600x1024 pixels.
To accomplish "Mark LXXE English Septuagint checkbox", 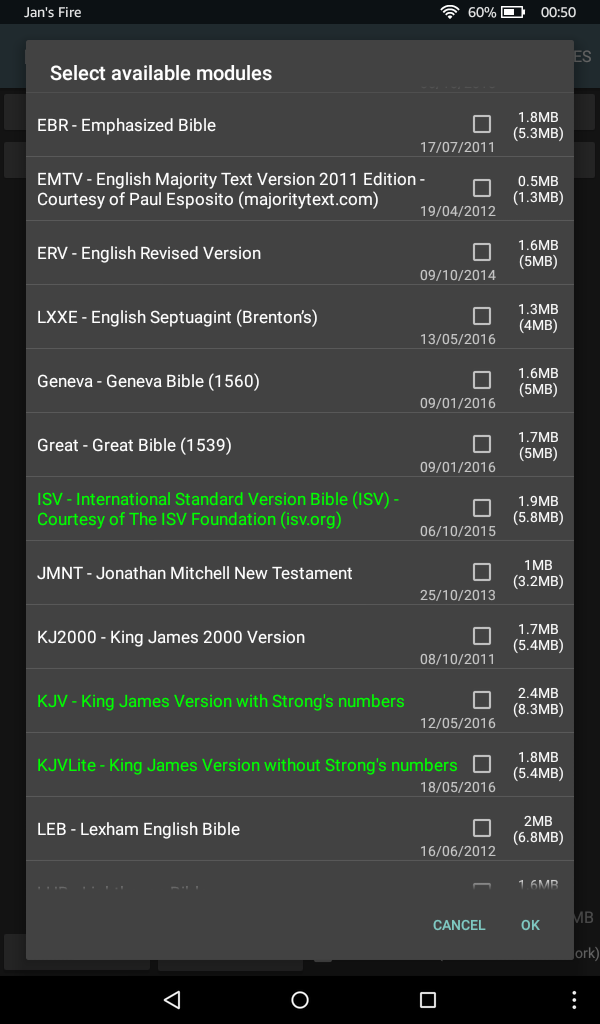I will click(482, 316).
